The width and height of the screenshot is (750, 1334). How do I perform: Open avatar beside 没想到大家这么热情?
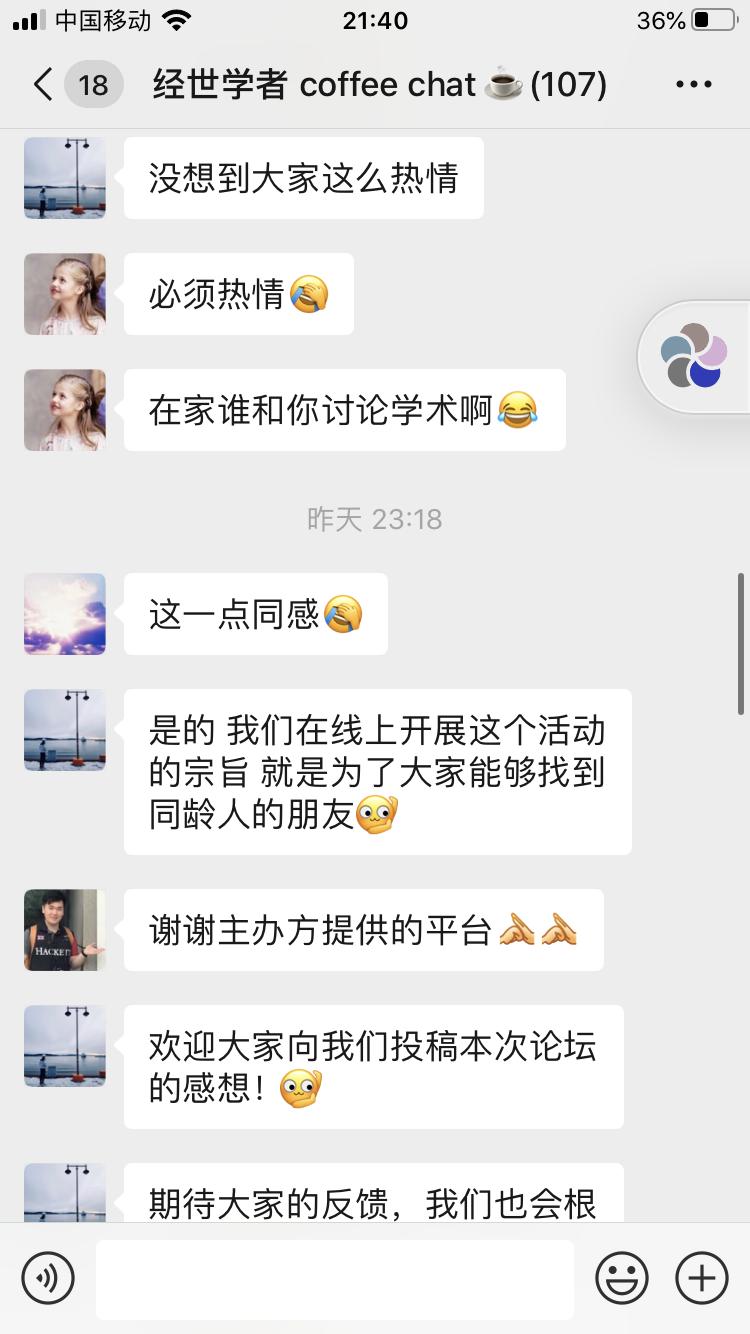click(x=65, y=178)
